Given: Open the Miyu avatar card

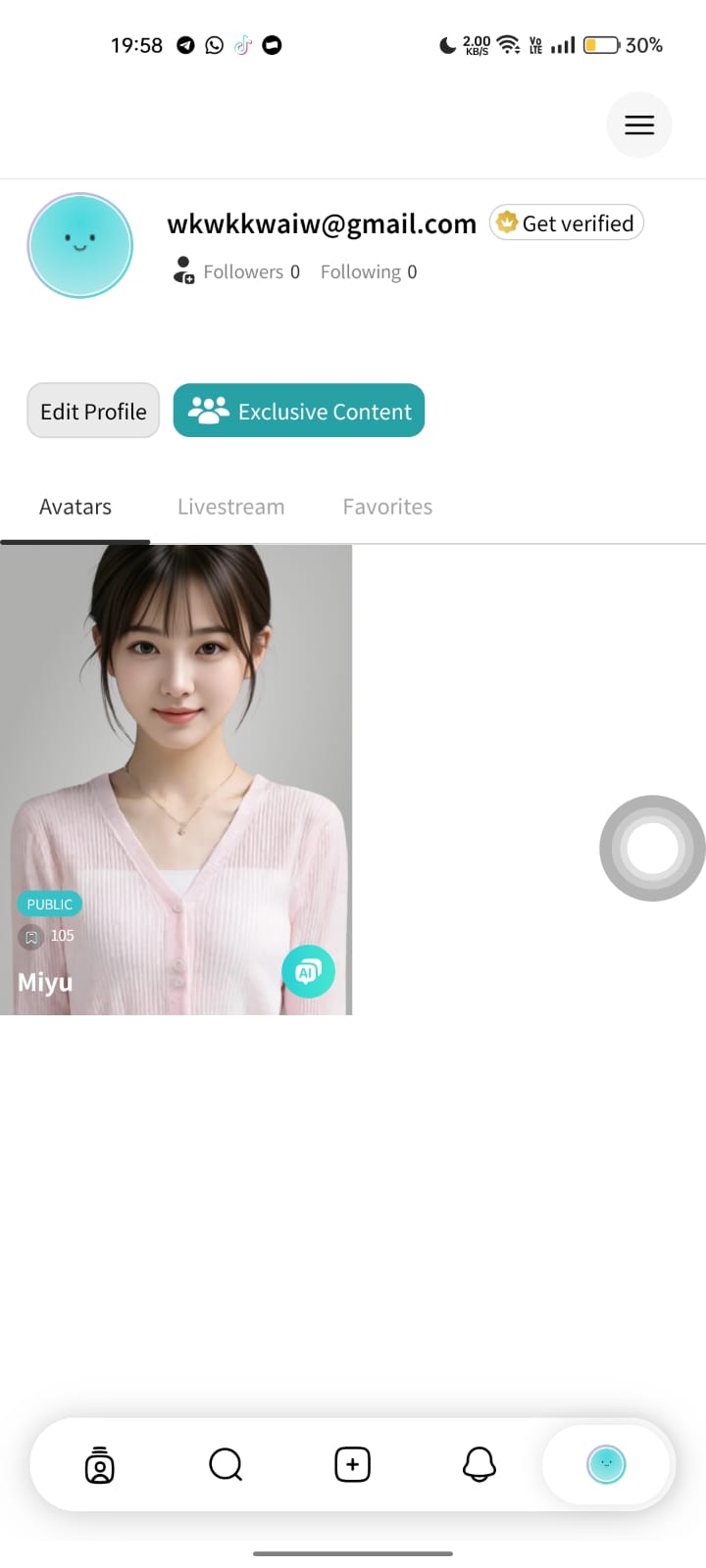Looking at the screenshot, I should pos(176,779).
